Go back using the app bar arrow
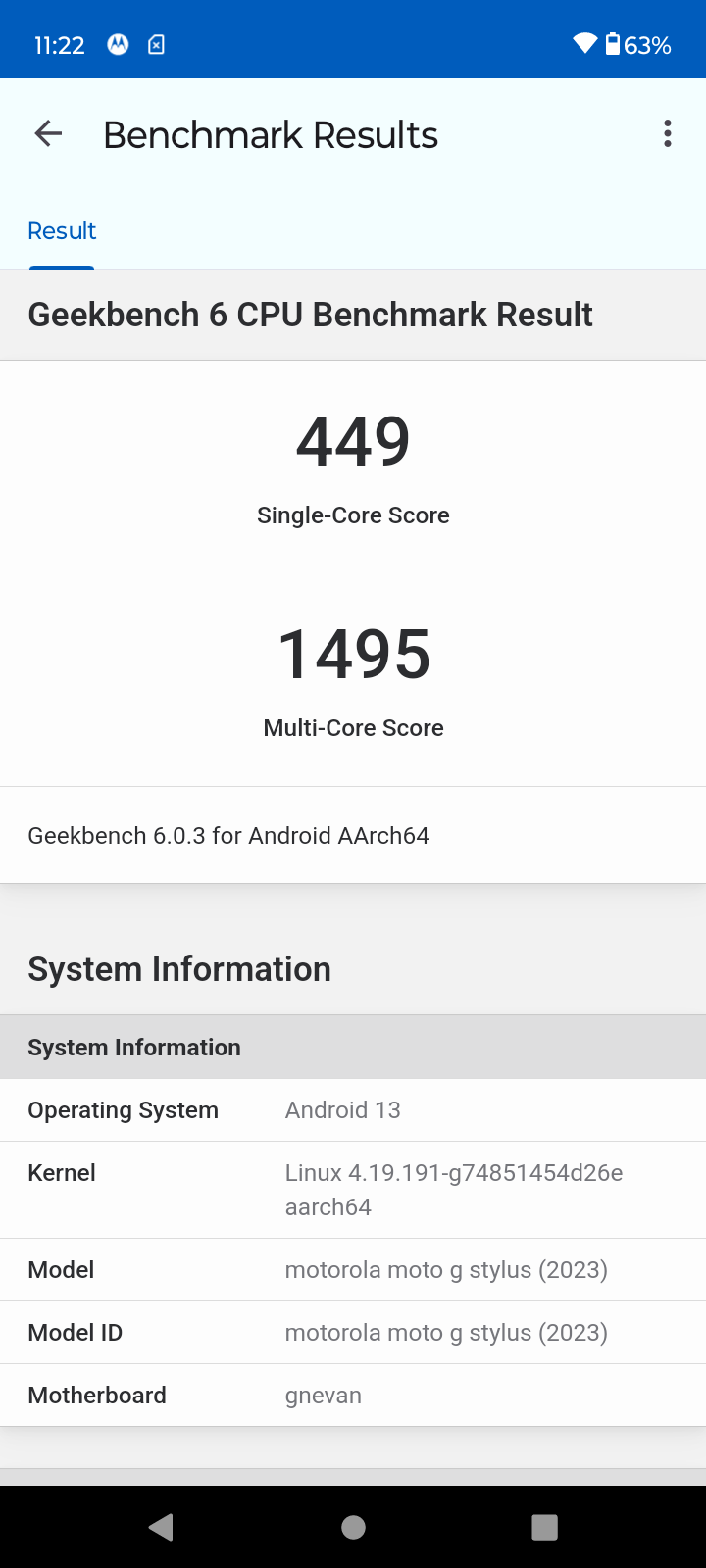The width and height of the screenshot is (706, 1568). (x=48, y=134)
